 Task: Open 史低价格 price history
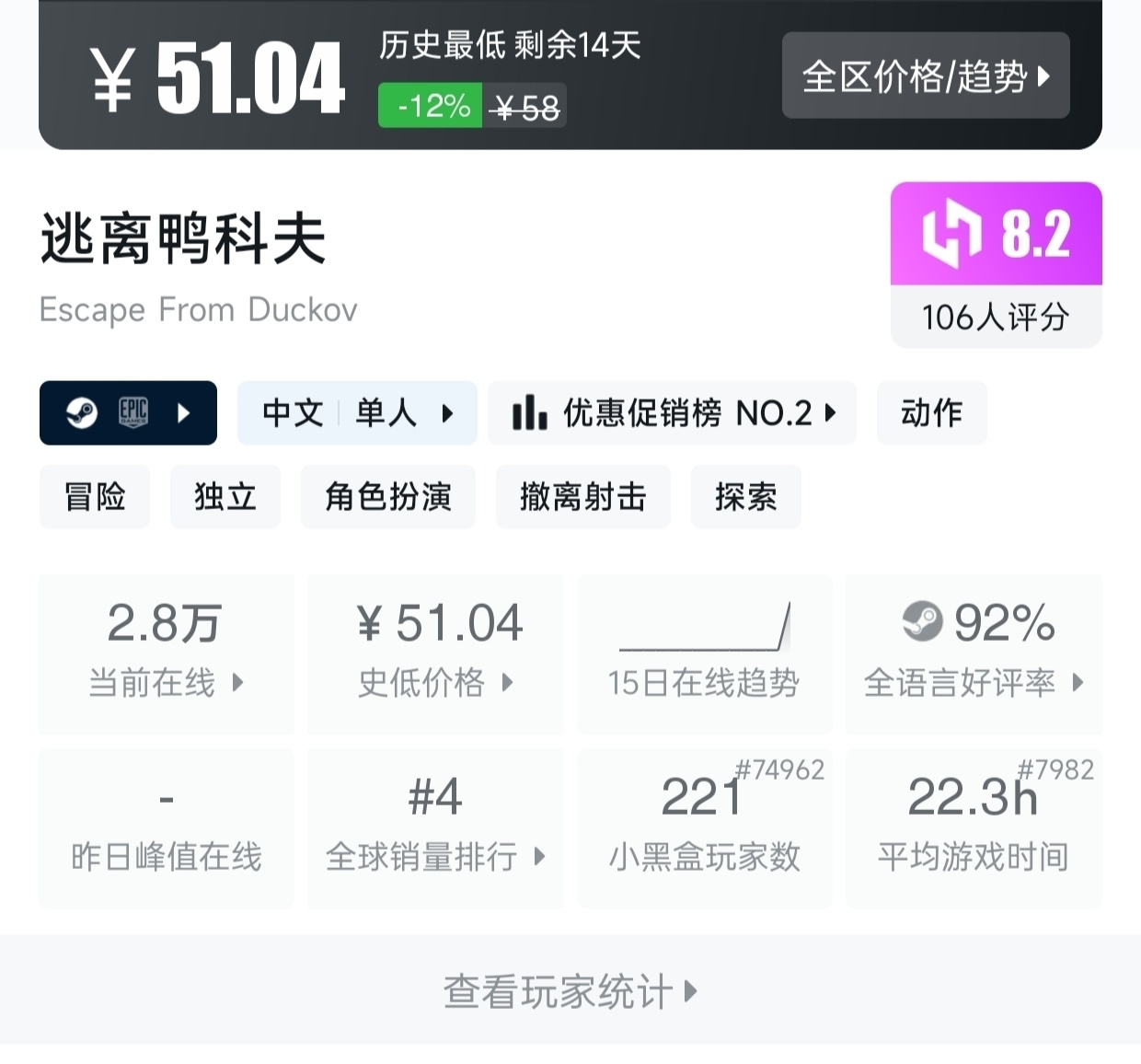(434, 653)
